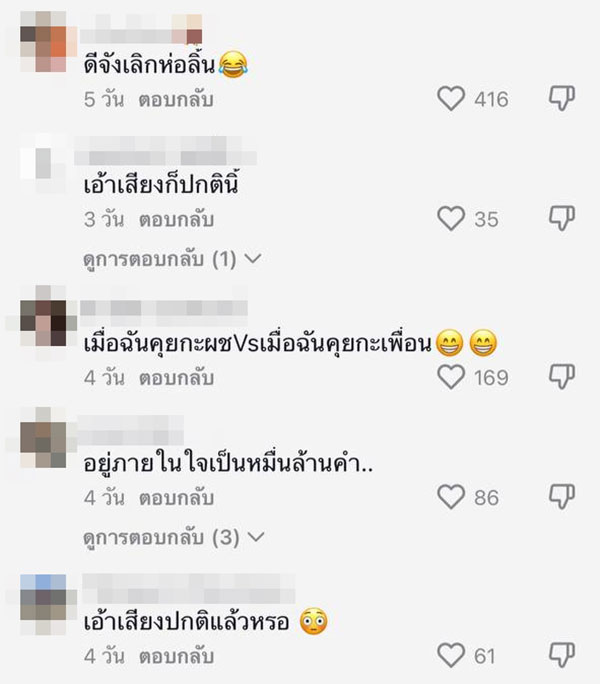Like the comment with 86 likes
This screenshot has height=684, width=600.
(452, 497)
